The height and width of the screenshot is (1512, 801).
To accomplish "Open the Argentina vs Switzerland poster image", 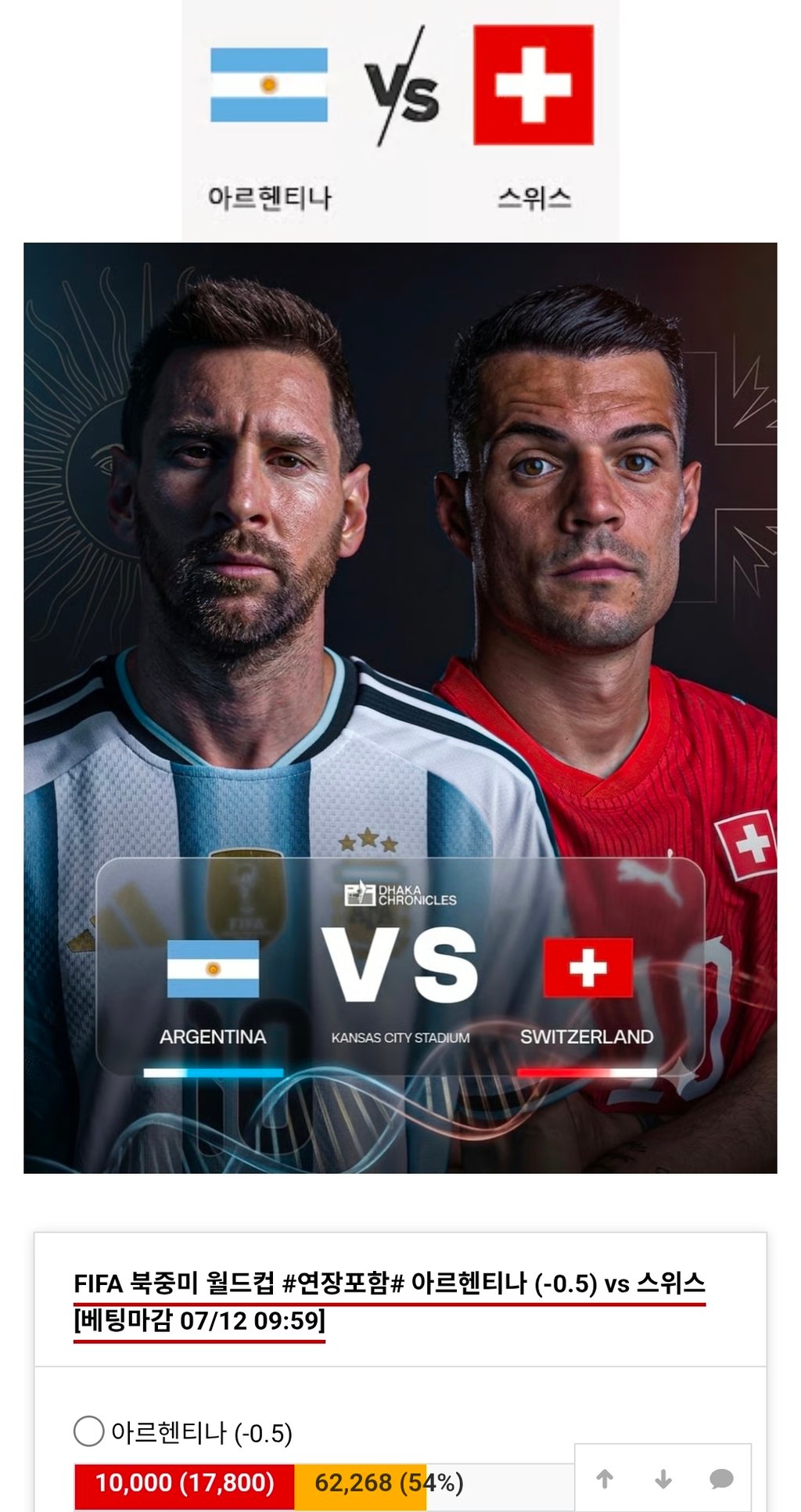I will [400, 707].
